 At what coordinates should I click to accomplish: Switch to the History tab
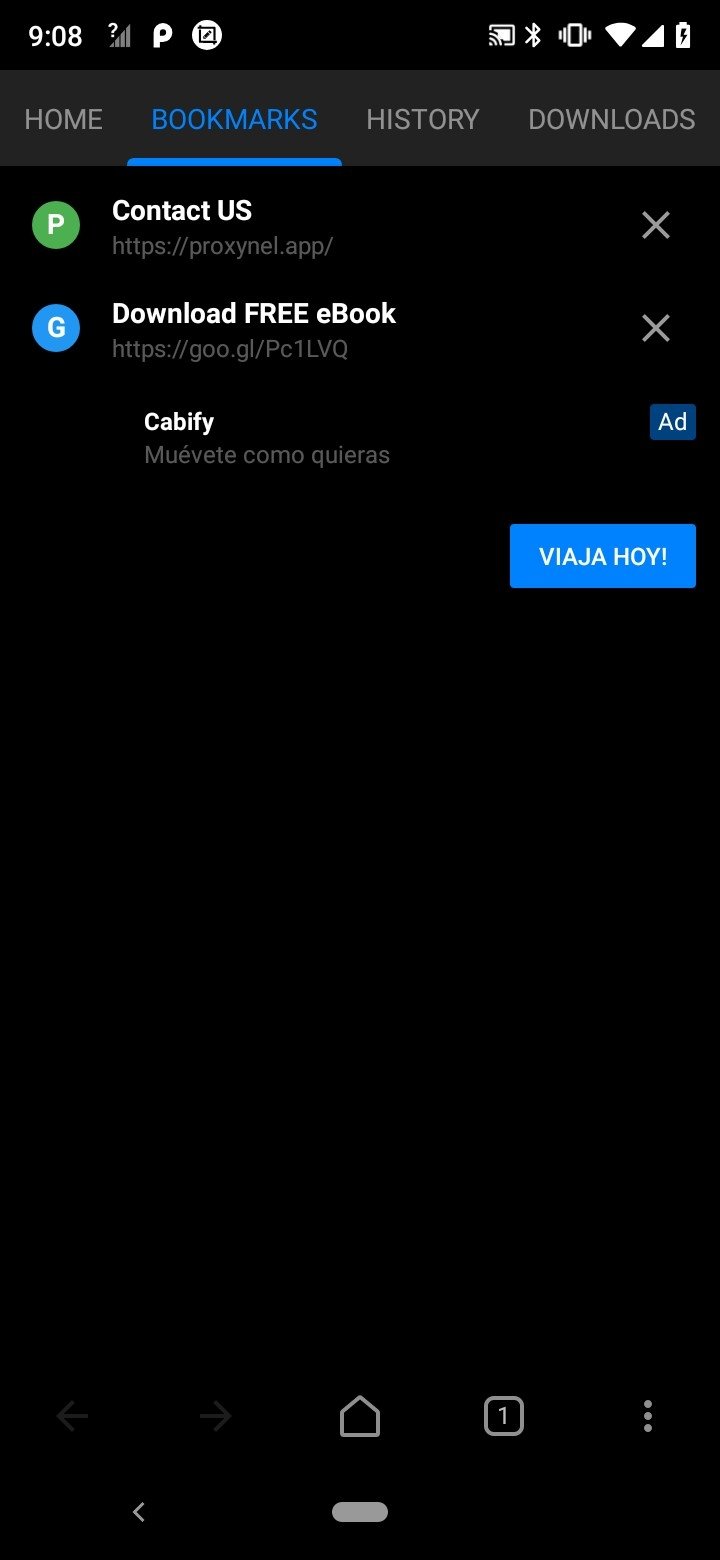pyautogui.click(x=422, y=119)
